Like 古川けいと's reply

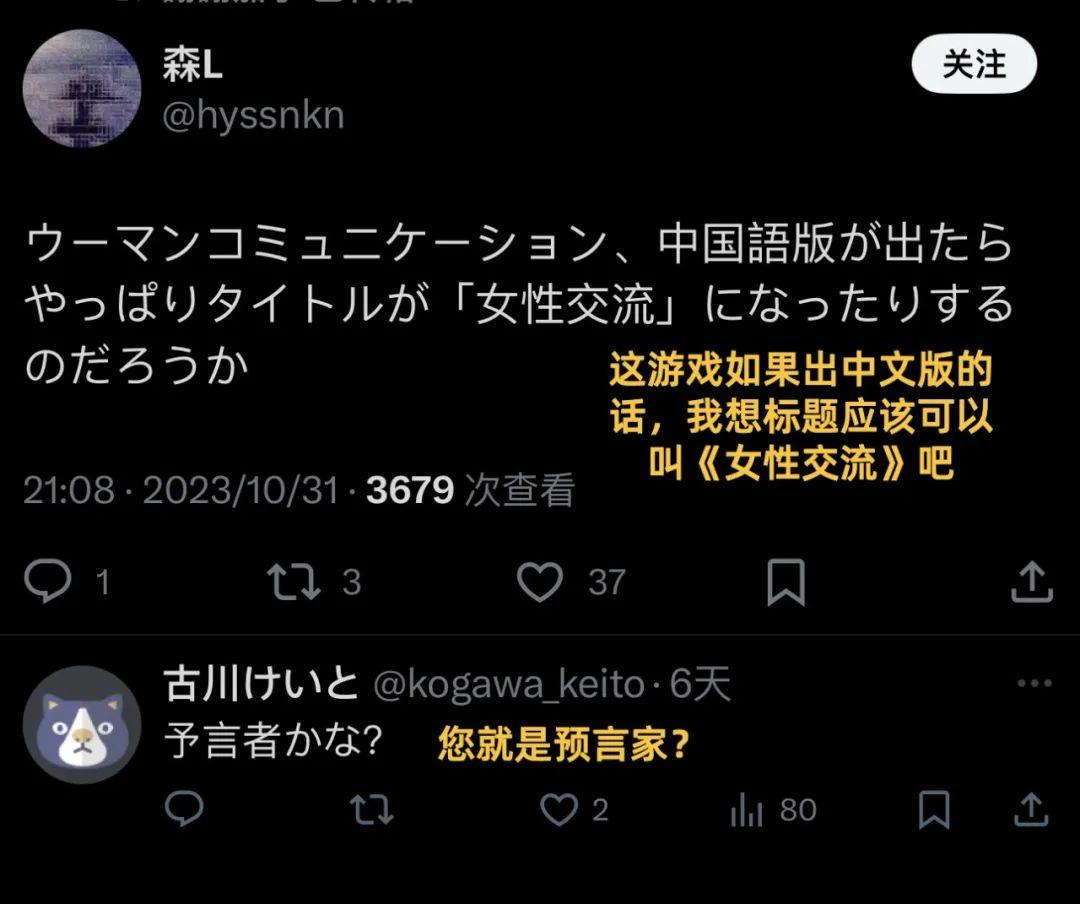click(x=558, y=809)
